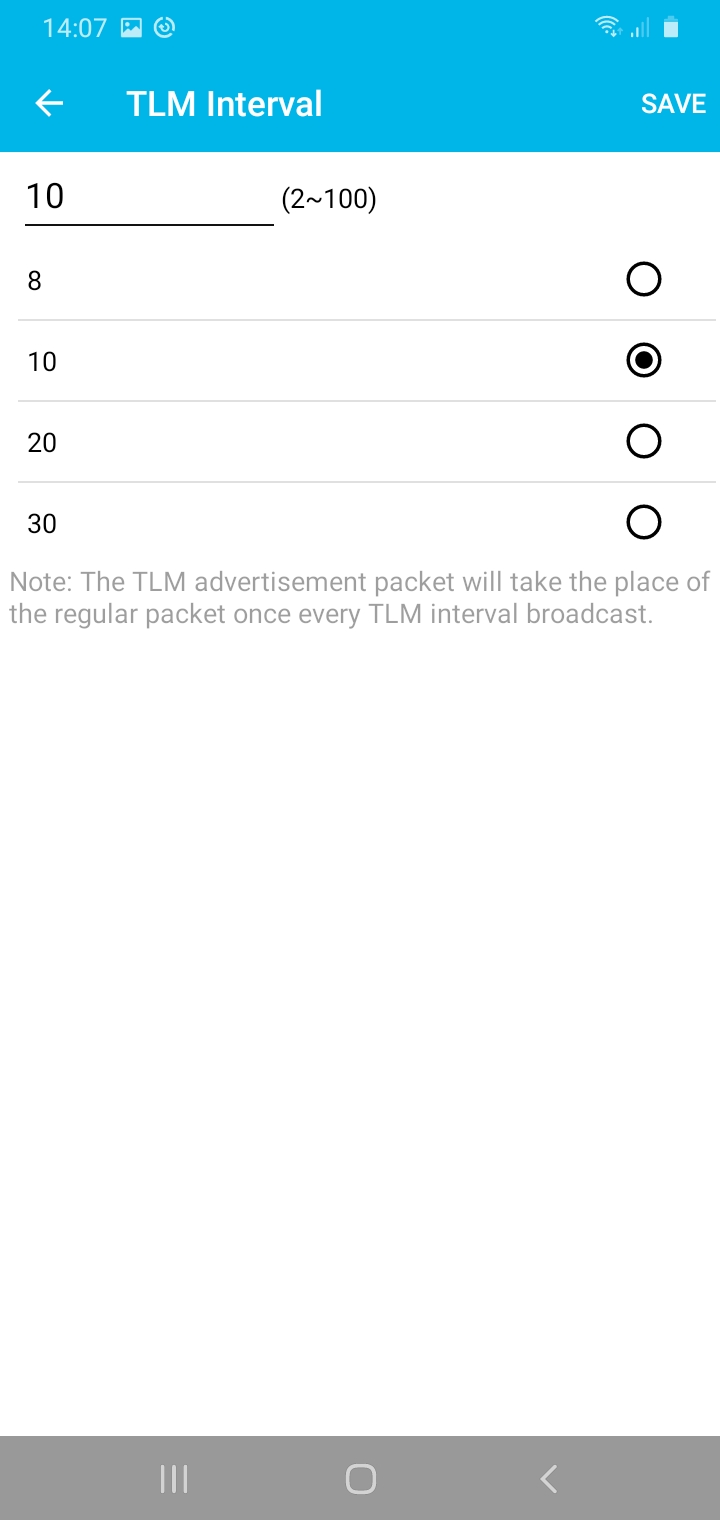Edit the TLM interval value field
Viewport: 720px width, 1520px height.
(x=149, y=197)
